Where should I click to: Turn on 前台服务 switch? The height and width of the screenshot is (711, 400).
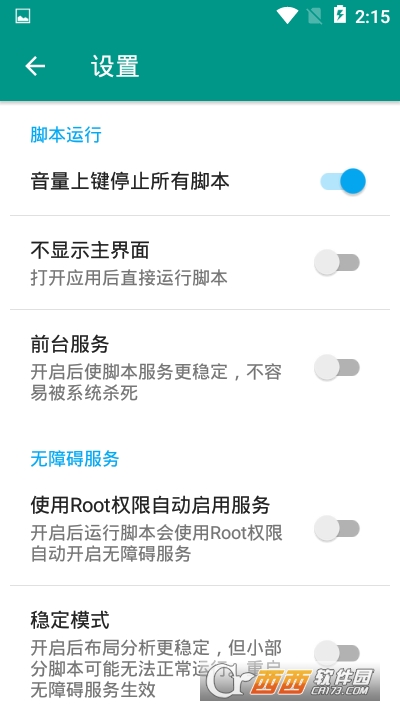337,367
